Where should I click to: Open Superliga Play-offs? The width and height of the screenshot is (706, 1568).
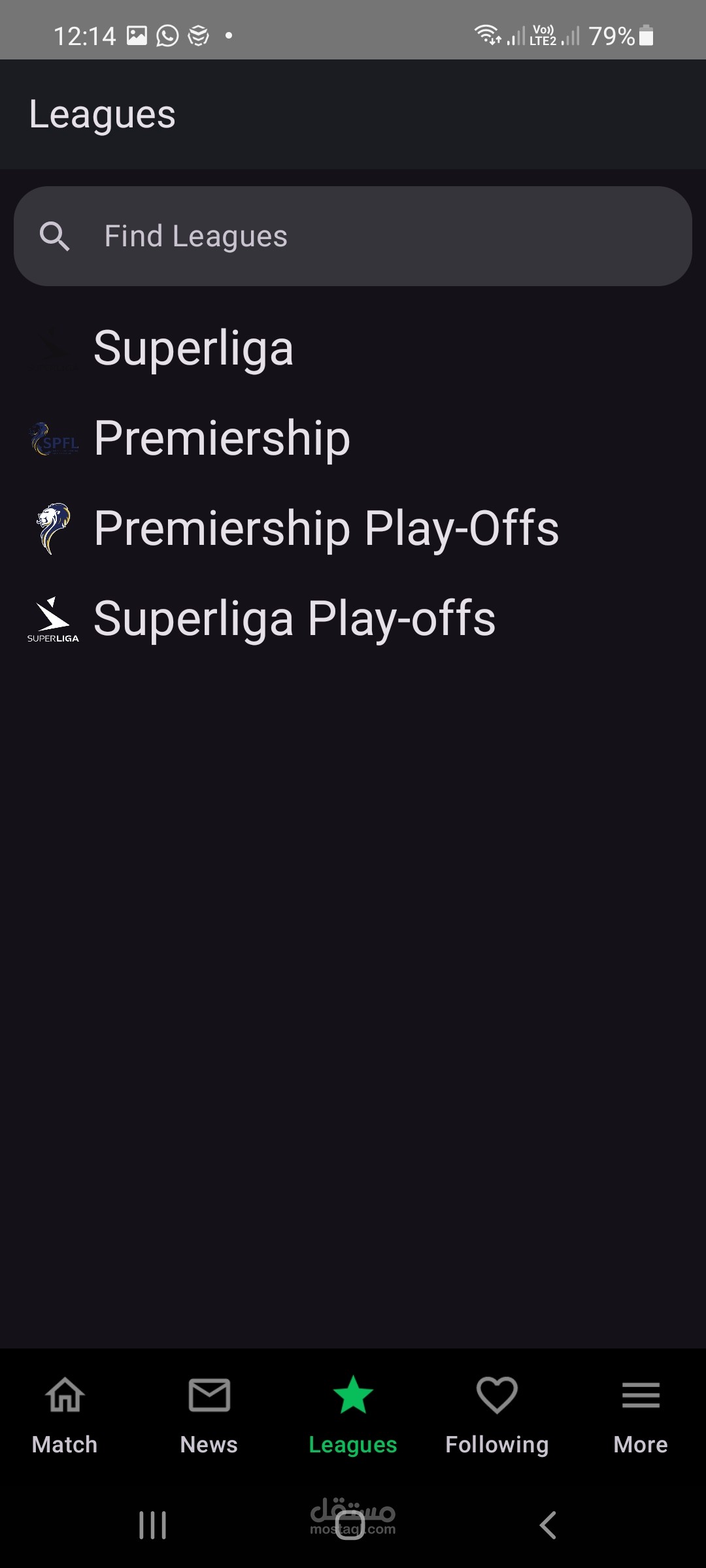tap(353, 618)
